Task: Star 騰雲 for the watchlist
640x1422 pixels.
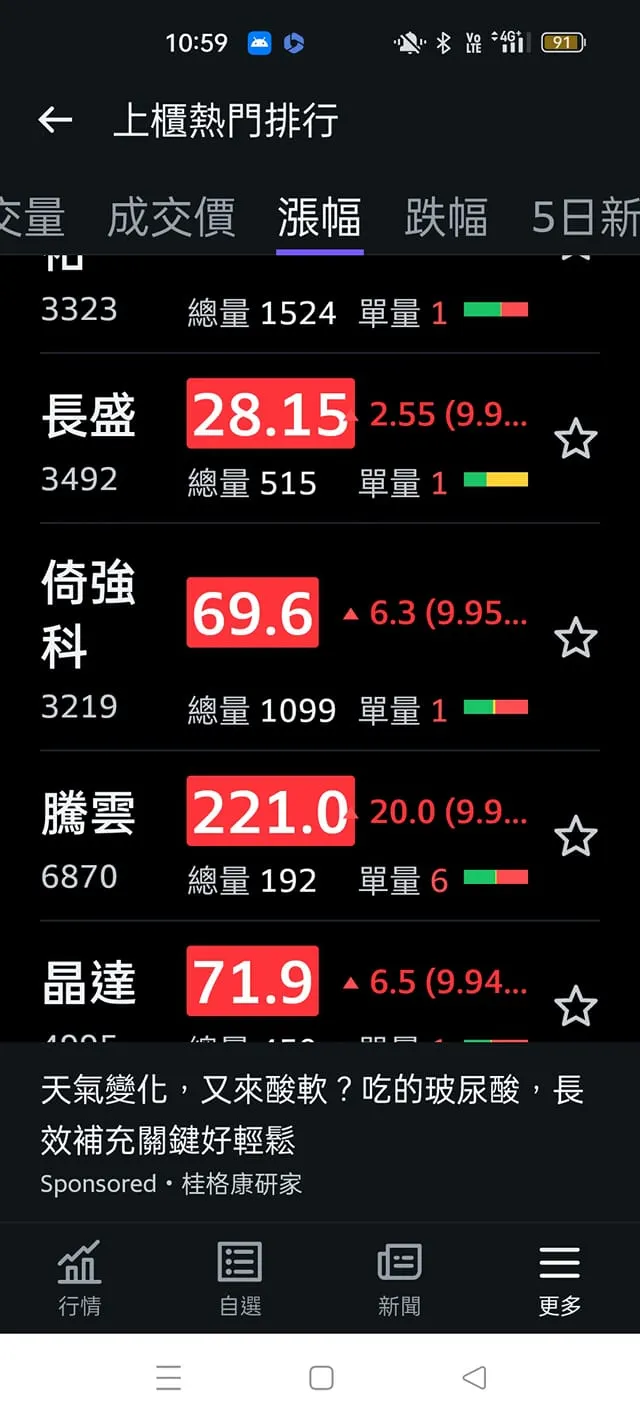Action: 575,836
